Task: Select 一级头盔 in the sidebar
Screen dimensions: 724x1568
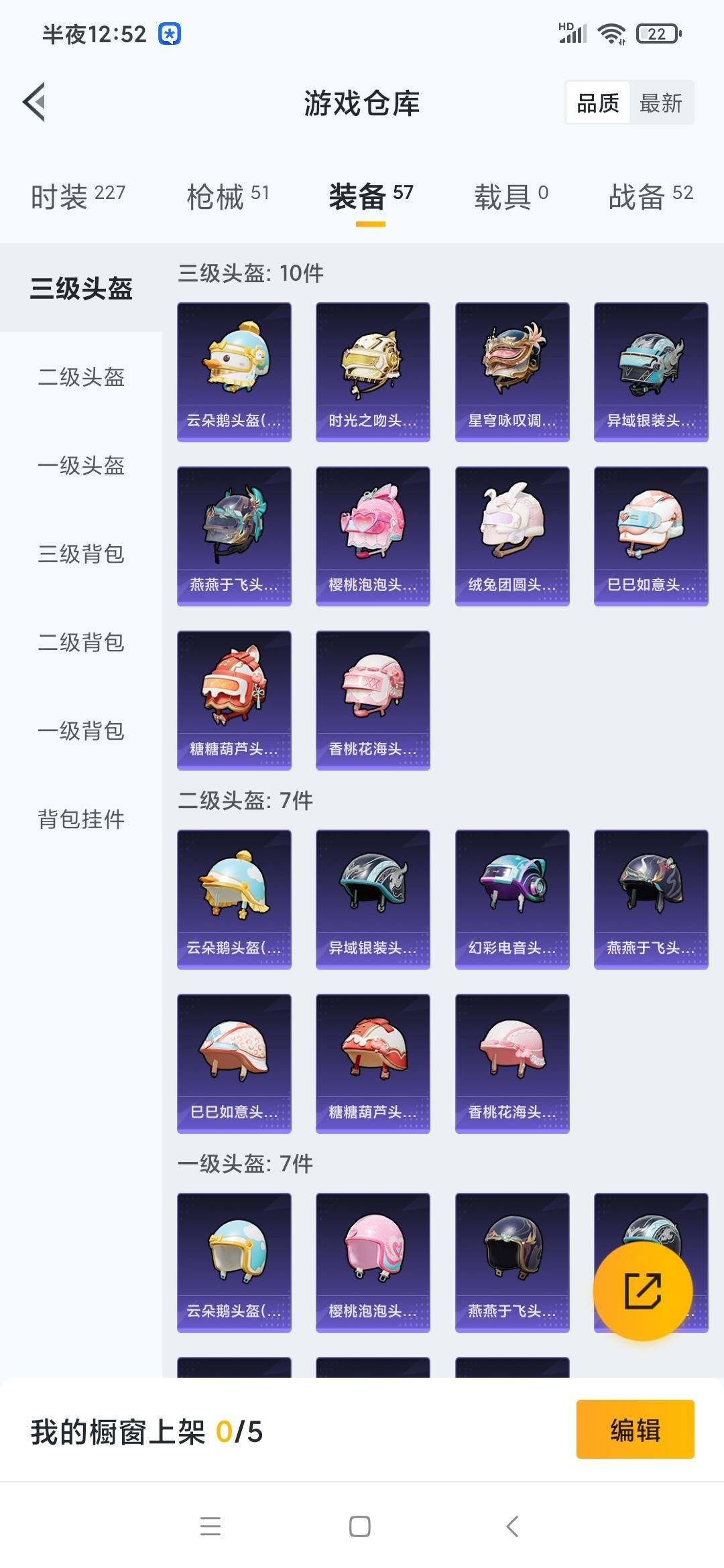Action: point(81,466)
